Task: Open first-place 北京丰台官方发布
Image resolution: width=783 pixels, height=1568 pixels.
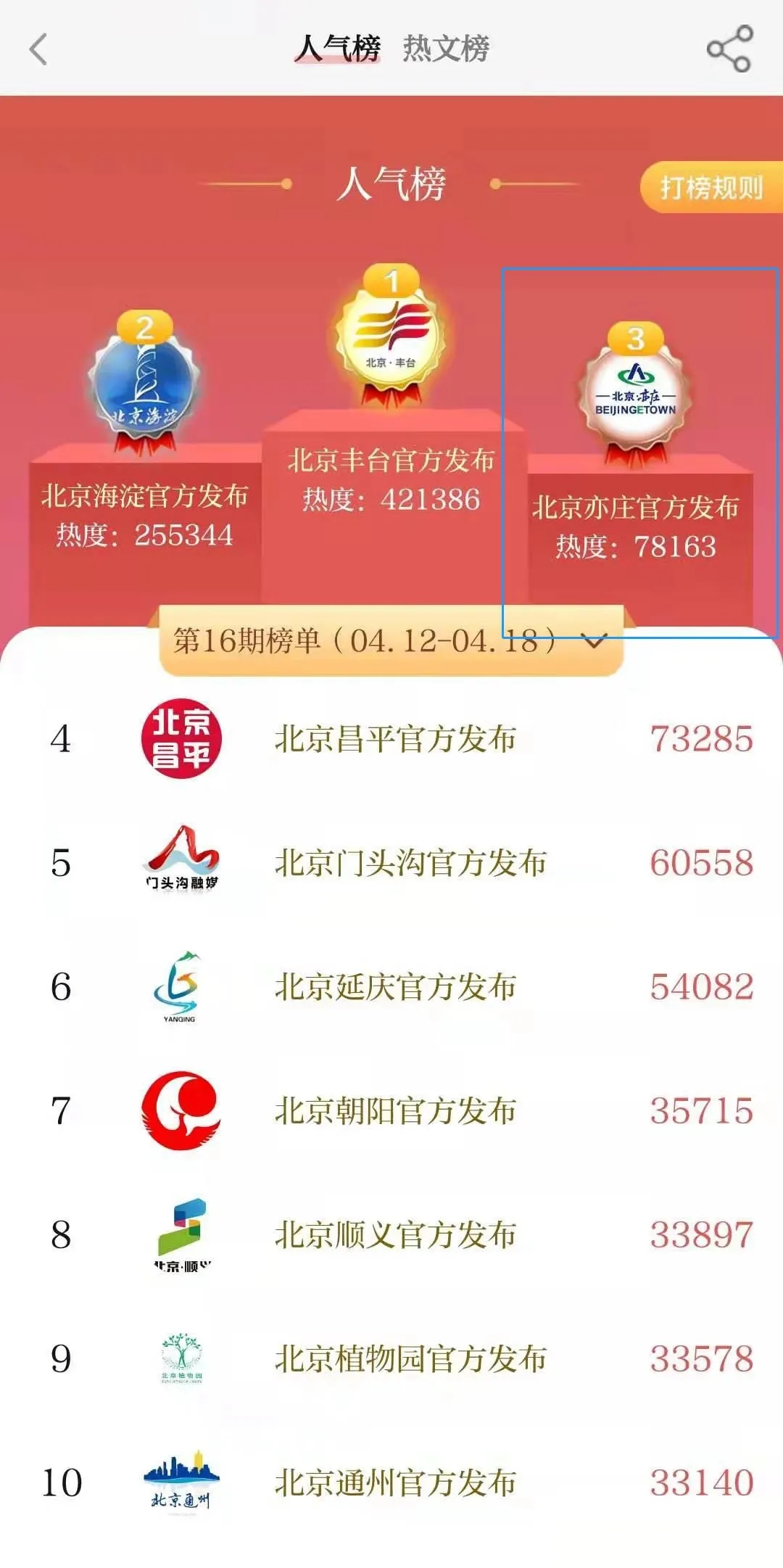Action: (x=391, y=461)
